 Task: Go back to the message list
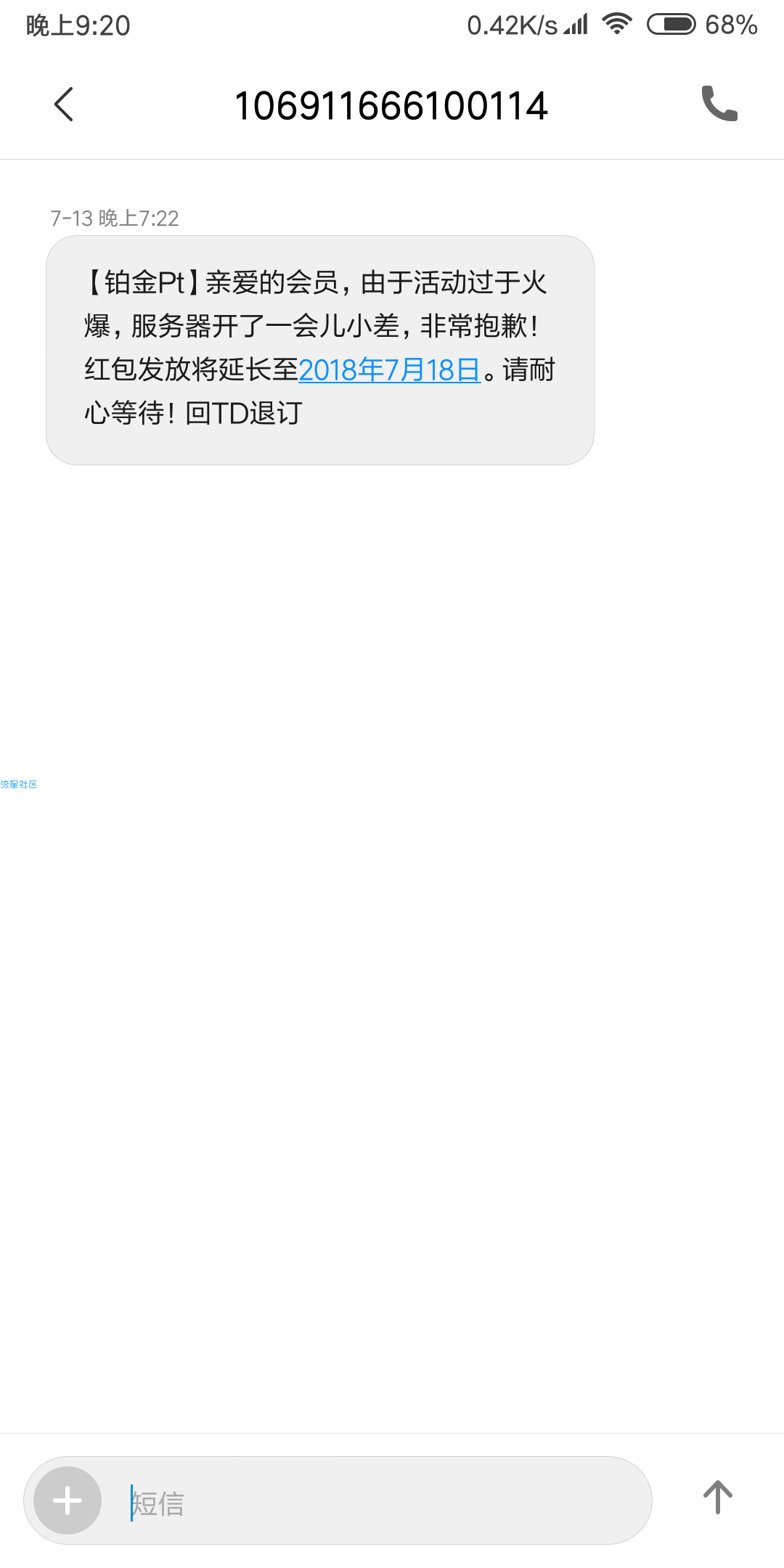pyautogui.click(x=64, y=105)
